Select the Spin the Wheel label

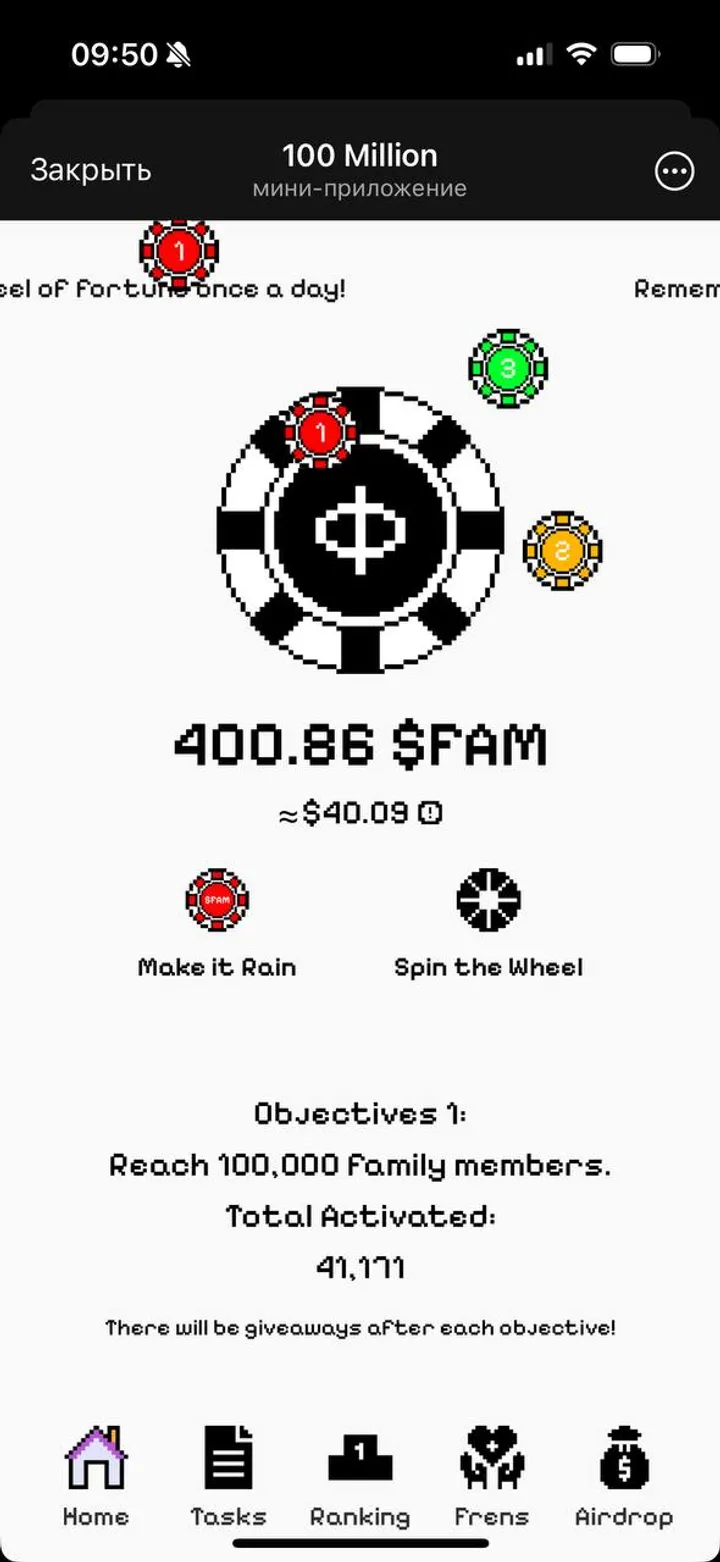coord(488,967)
